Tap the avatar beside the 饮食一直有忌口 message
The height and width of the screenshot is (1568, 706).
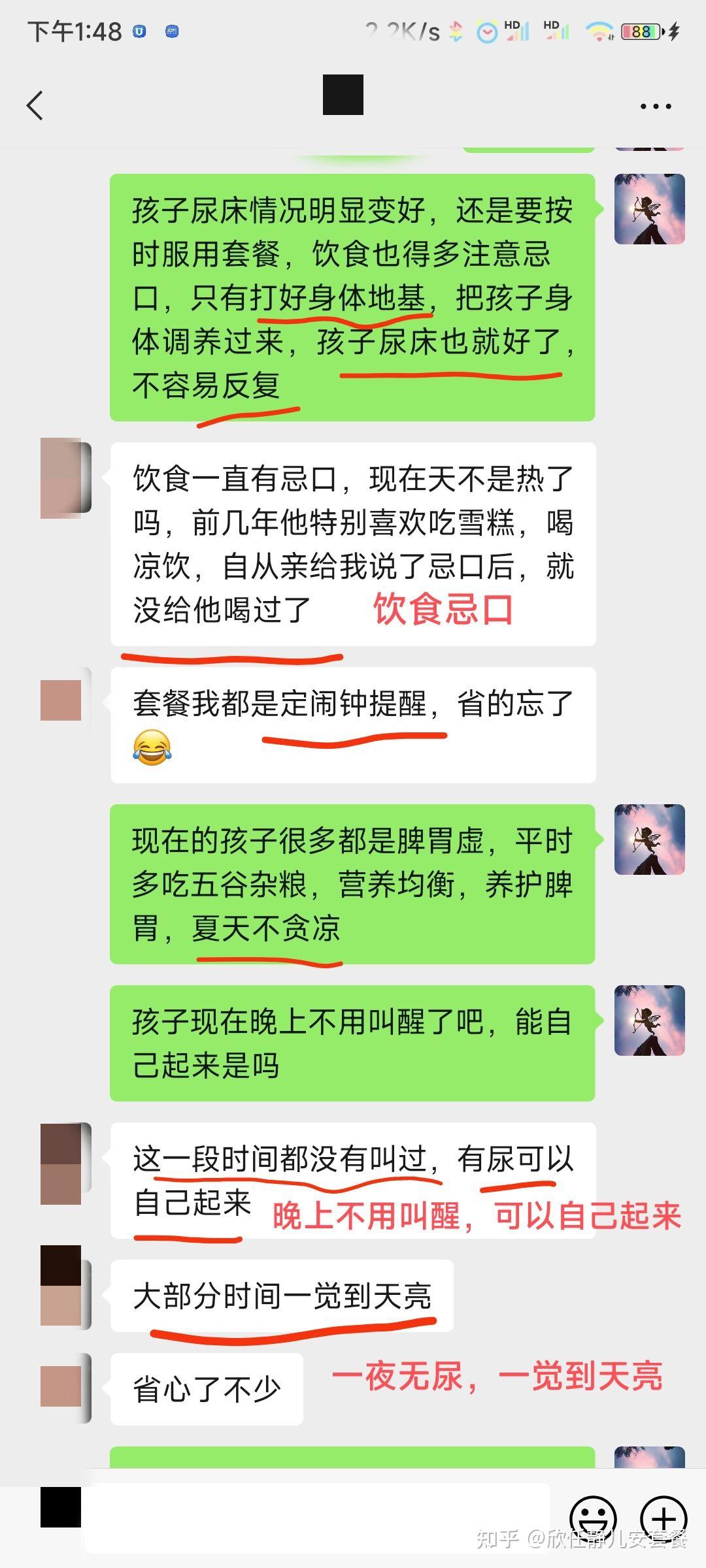(65, 478)
